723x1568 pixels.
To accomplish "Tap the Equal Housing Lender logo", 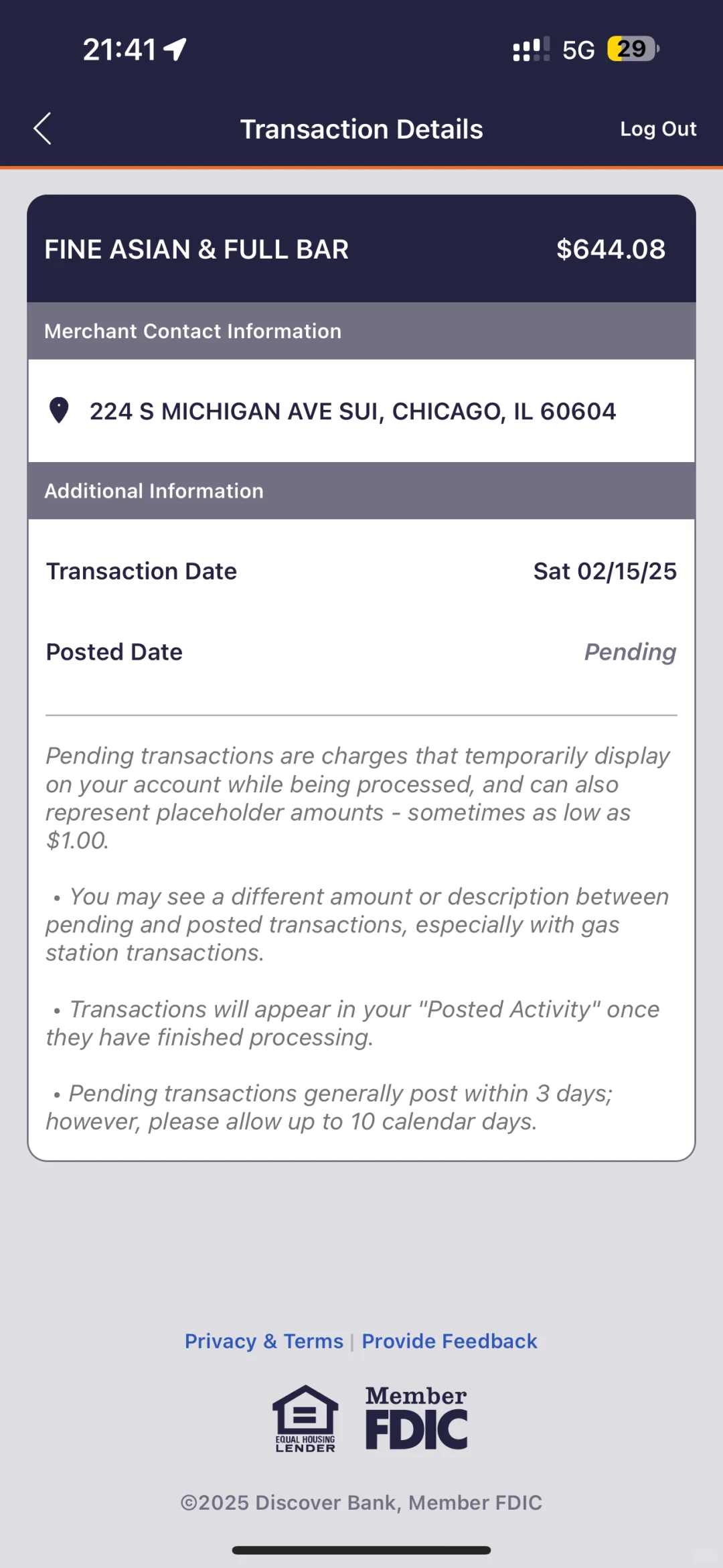I will 303,1417.
